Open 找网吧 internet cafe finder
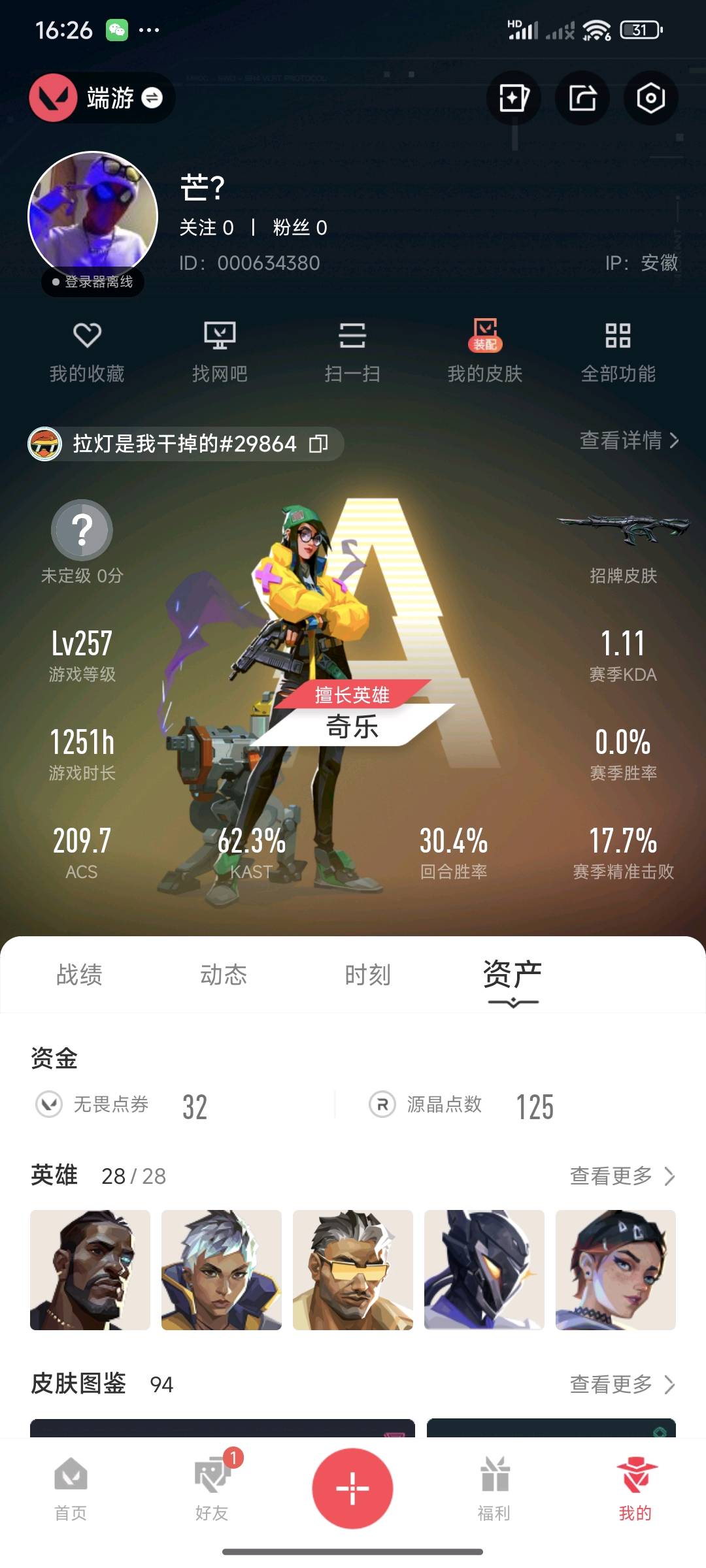This screenshot has width=706, height=1568. (220, 351)
